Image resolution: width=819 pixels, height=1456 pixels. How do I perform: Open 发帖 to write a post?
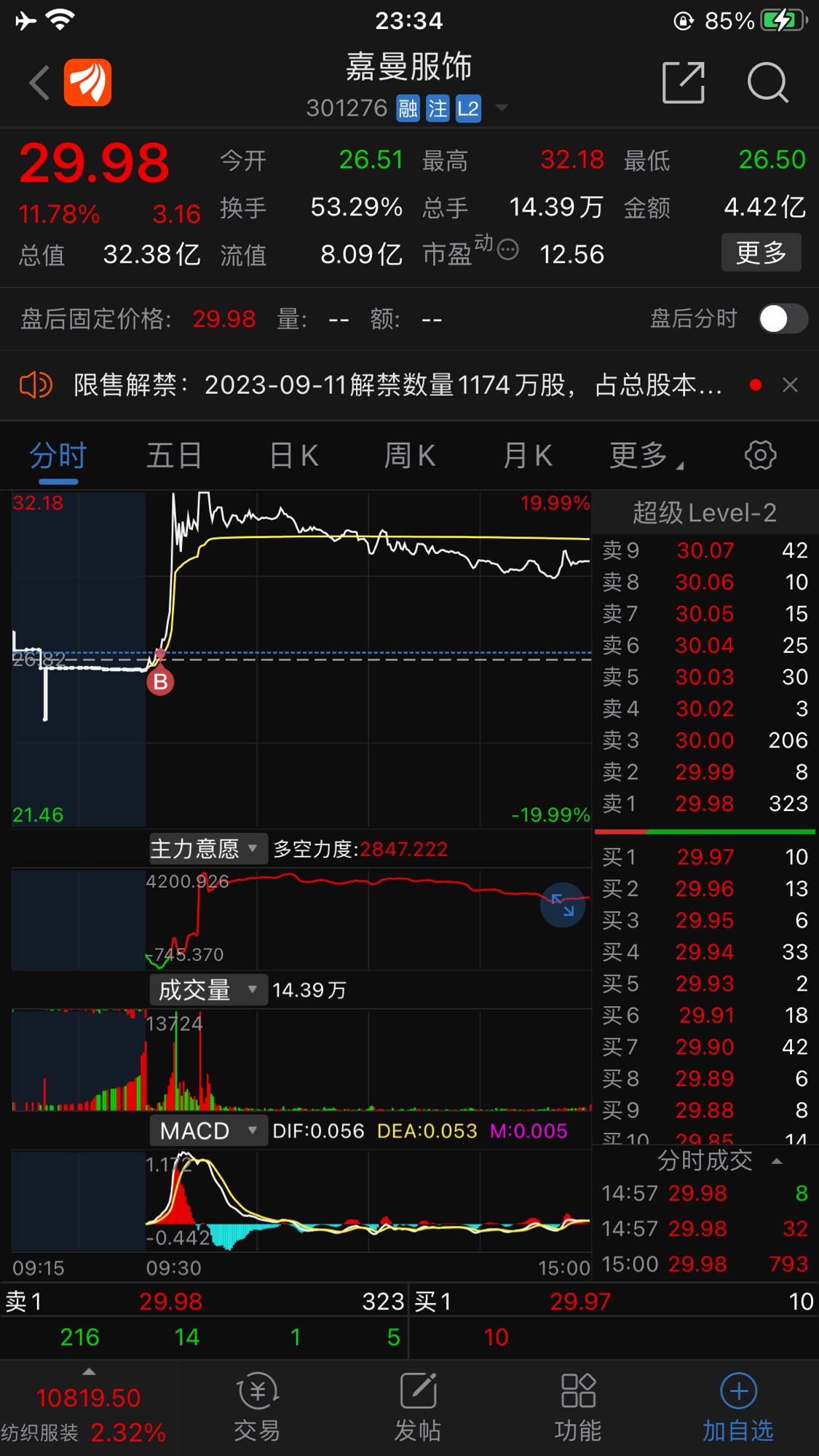(418, 1407)
